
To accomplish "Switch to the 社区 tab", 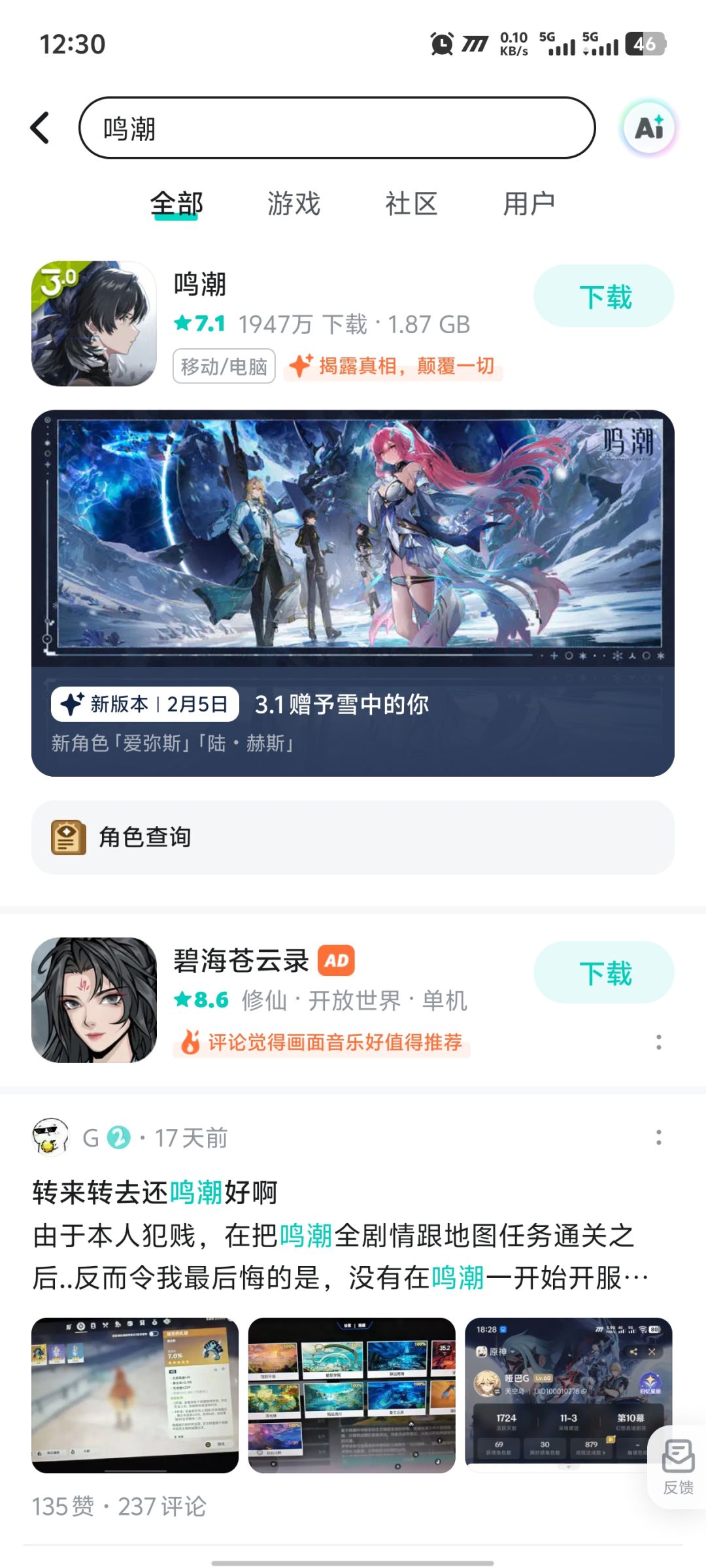I will (x=411, y=204).
